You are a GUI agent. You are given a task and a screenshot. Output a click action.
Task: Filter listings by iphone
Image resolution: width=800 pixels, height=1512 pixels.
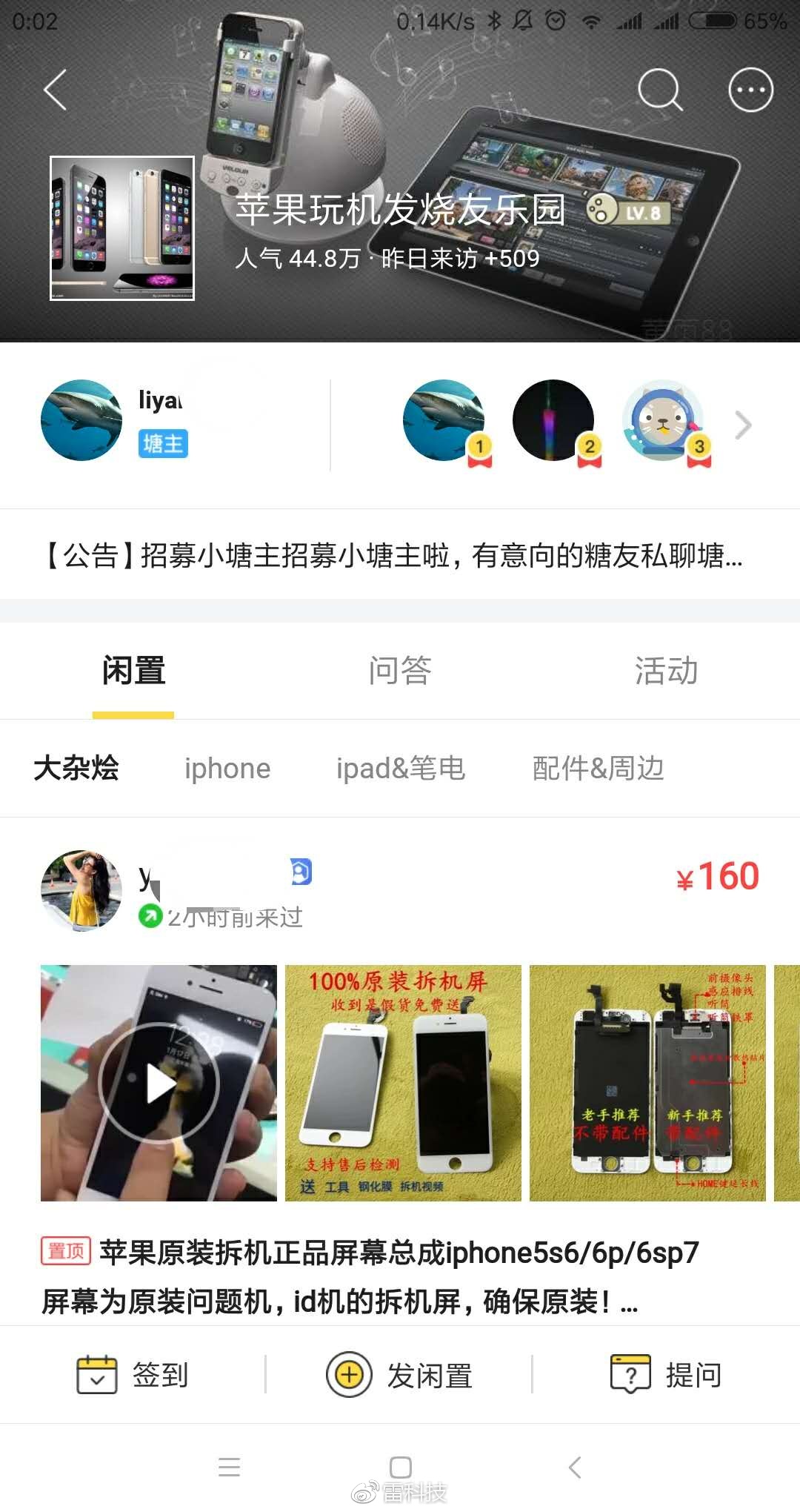[227, 769]
